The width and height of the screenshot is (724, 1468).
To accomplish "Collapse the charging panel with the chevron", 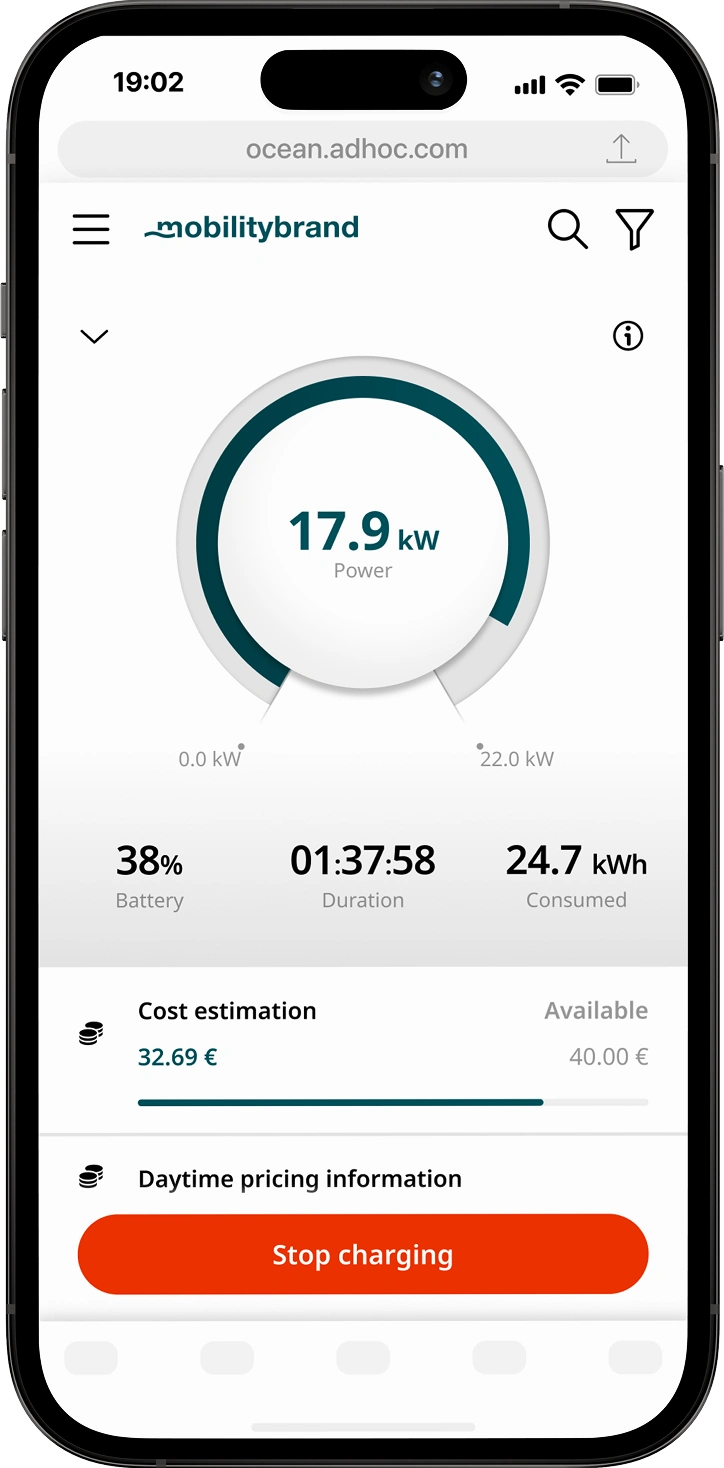I will tap(94, 337).
